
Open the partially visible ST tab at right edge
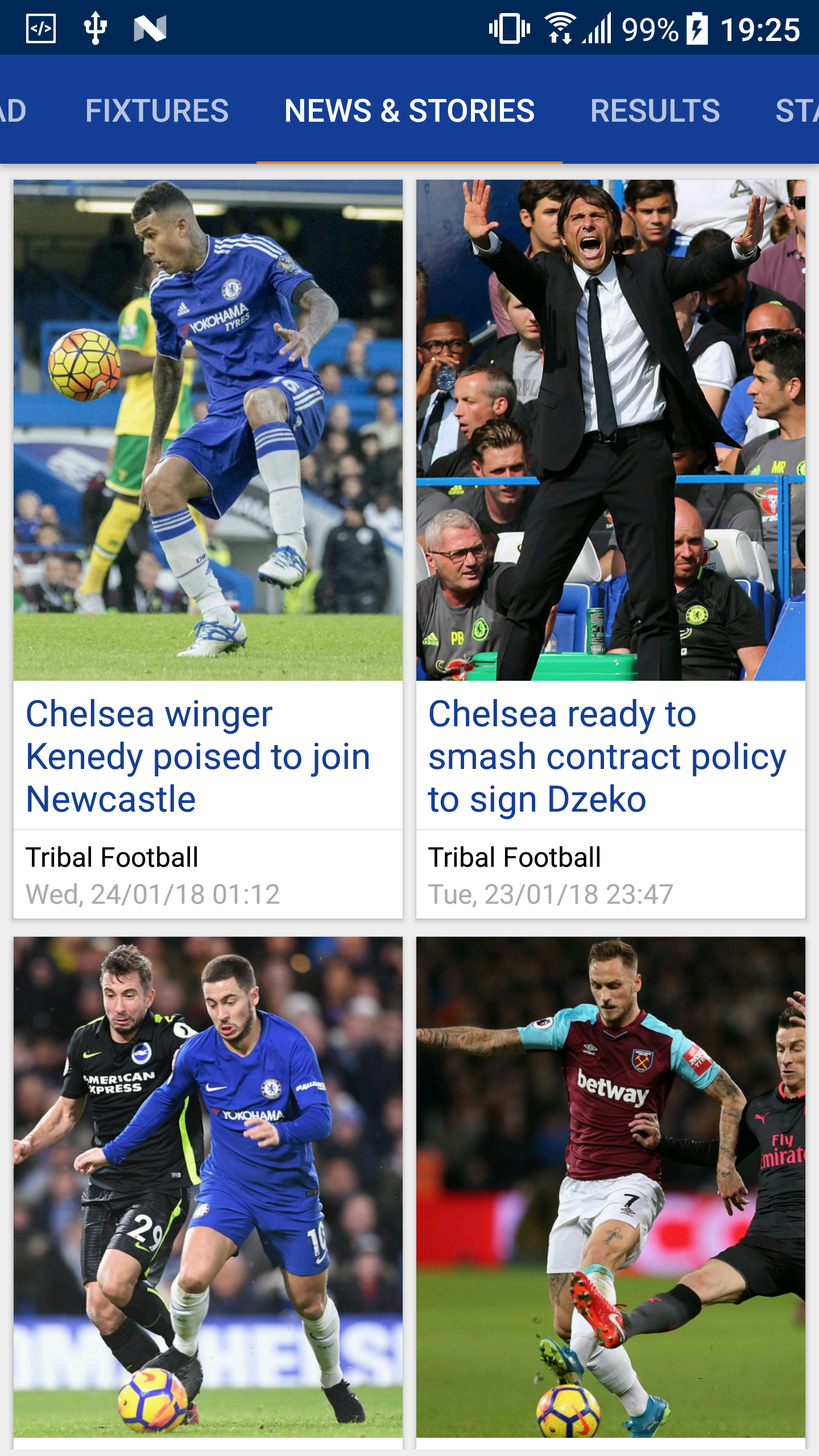[x=796, y=110]
